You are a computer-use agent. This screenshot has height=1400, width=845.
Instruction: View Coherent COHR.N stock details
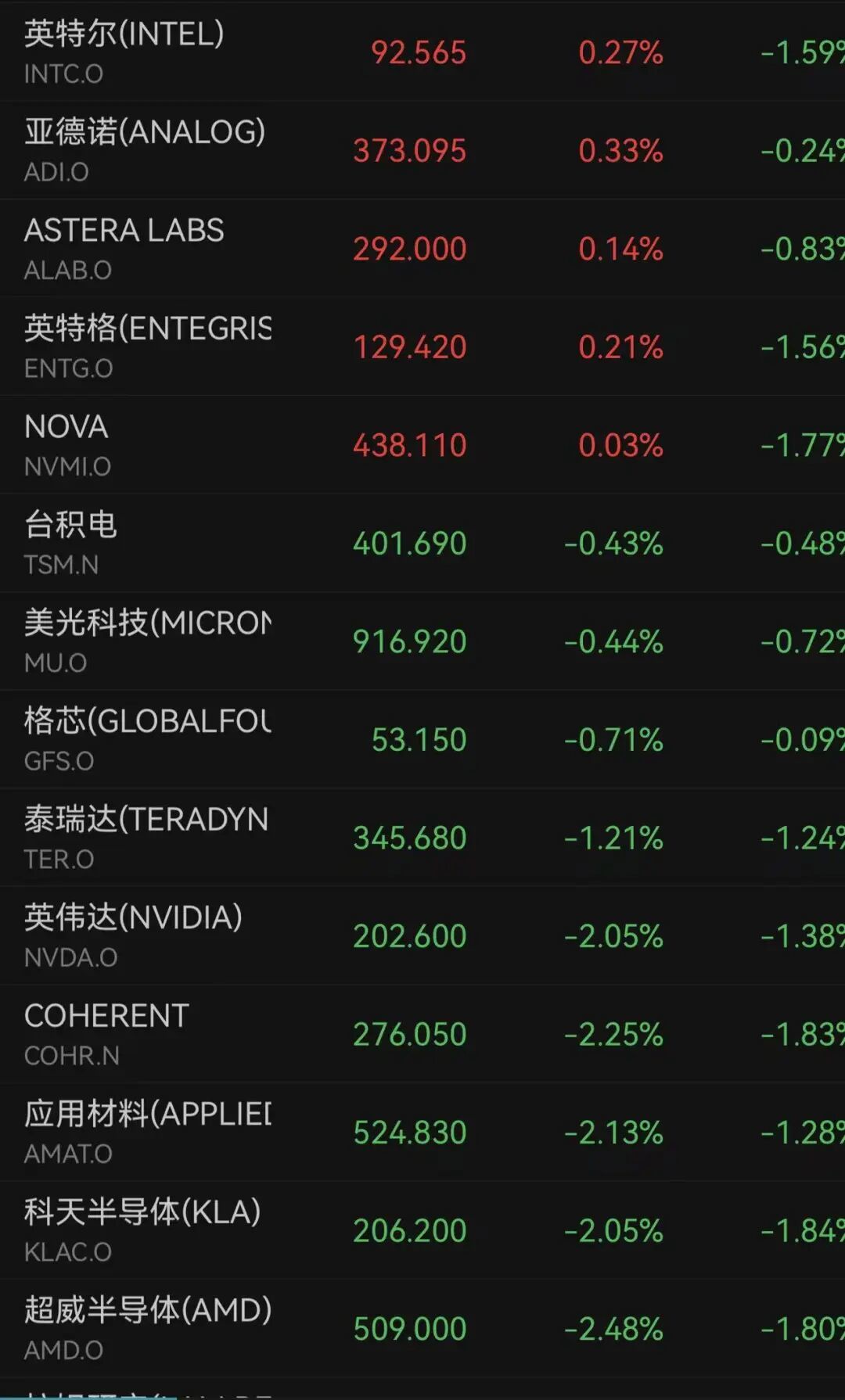tap(422, 1033)
